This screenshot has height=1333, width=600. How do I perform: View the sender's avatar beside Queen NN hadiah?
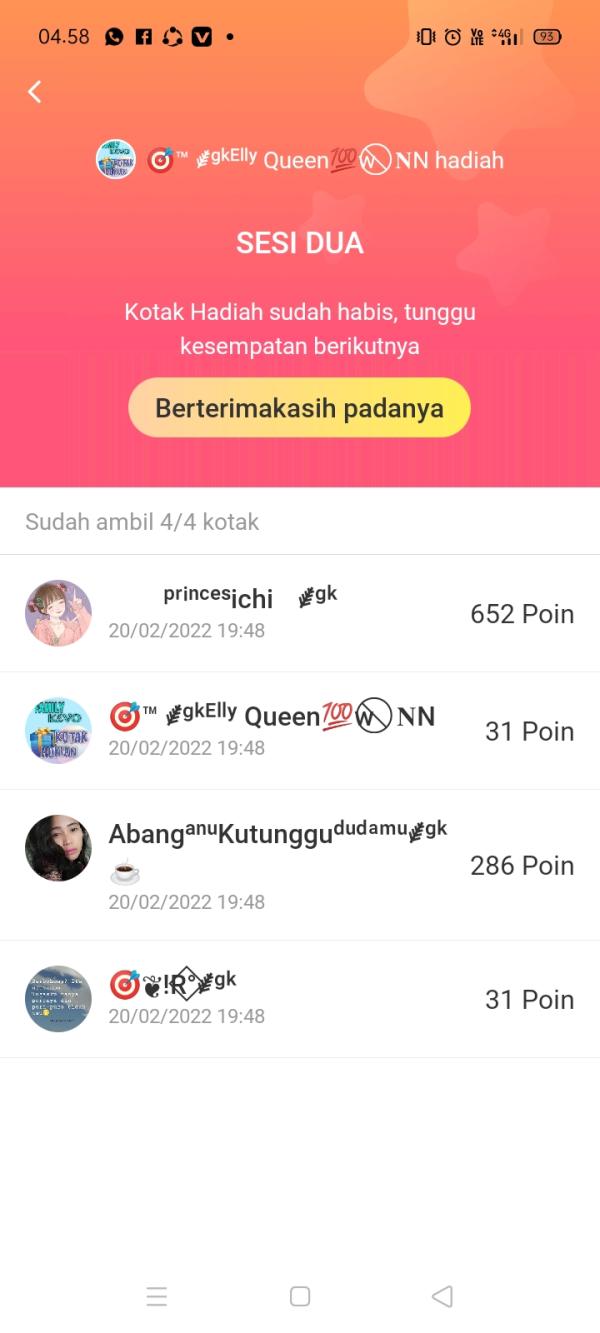(116, 160)
